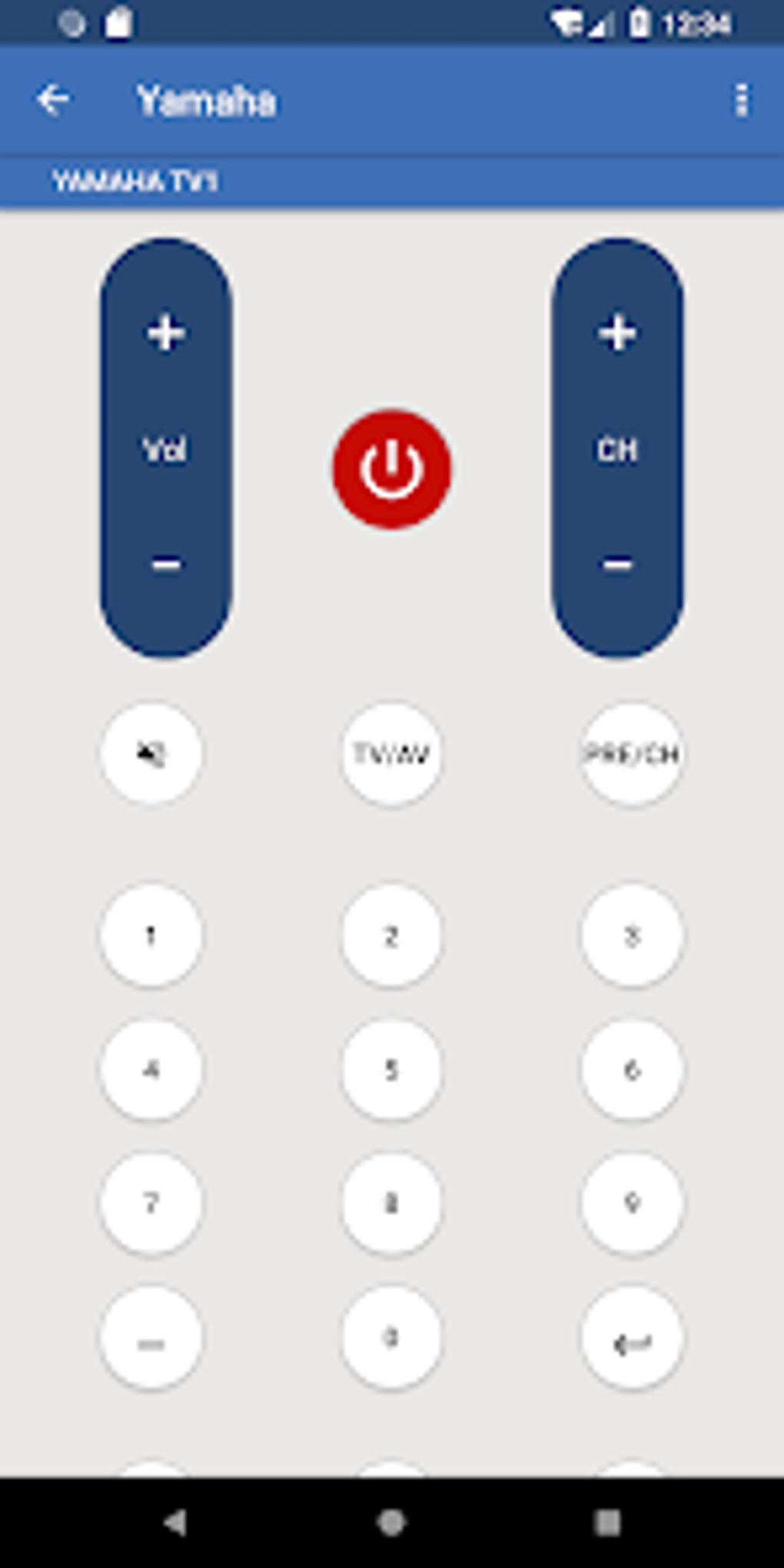Tap the PRE/CH previous channel button
Image resolution: width=784 pixels, height=1568 pixels.
pos(632,753)
